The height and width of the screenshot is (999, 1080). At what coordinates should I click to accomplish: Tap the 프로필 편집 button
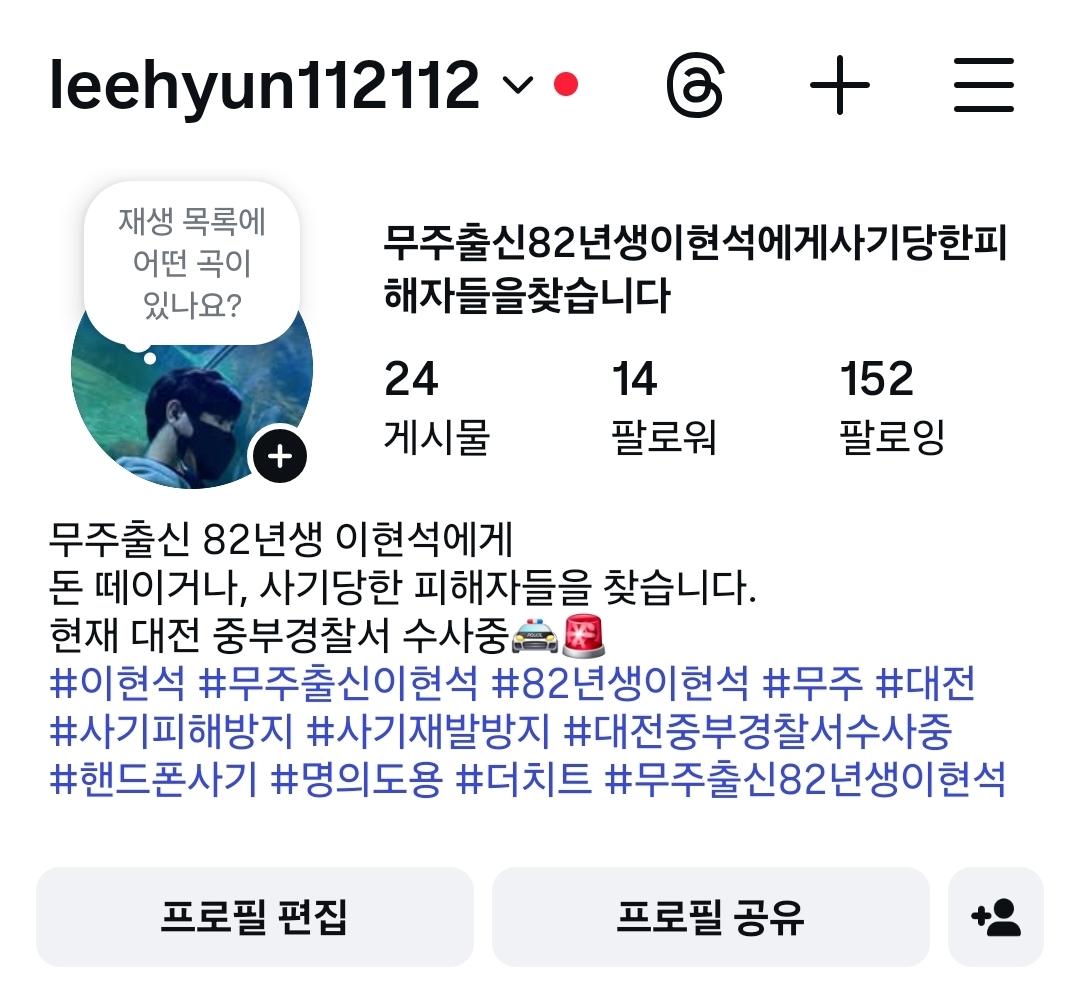pos(254,917)
